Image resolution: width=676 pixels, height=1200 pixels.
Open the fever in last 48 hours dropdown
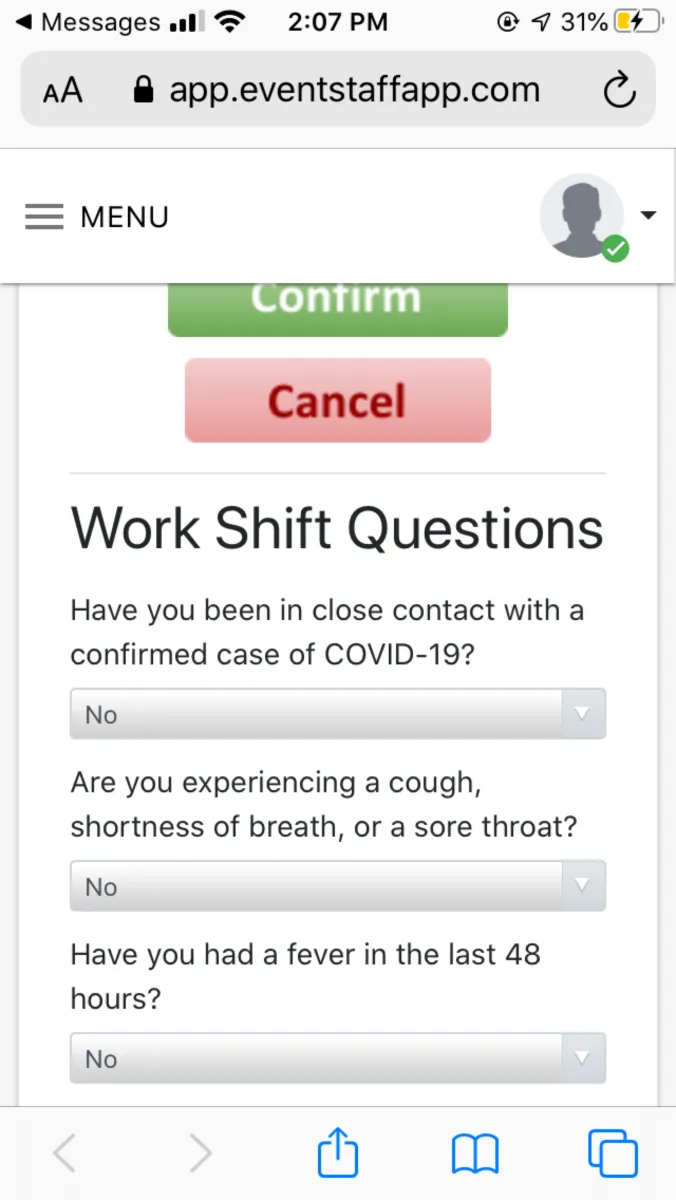[x=337, y=1058]
